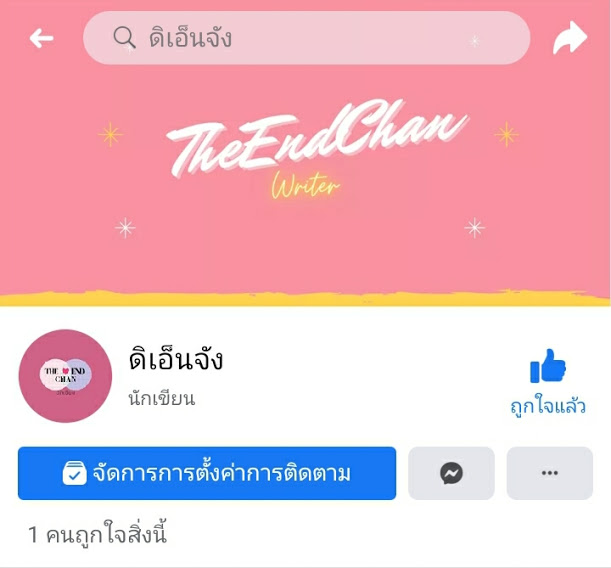Open จัดการการตั้งค่าการติดตาม settings

pos(207,473)
